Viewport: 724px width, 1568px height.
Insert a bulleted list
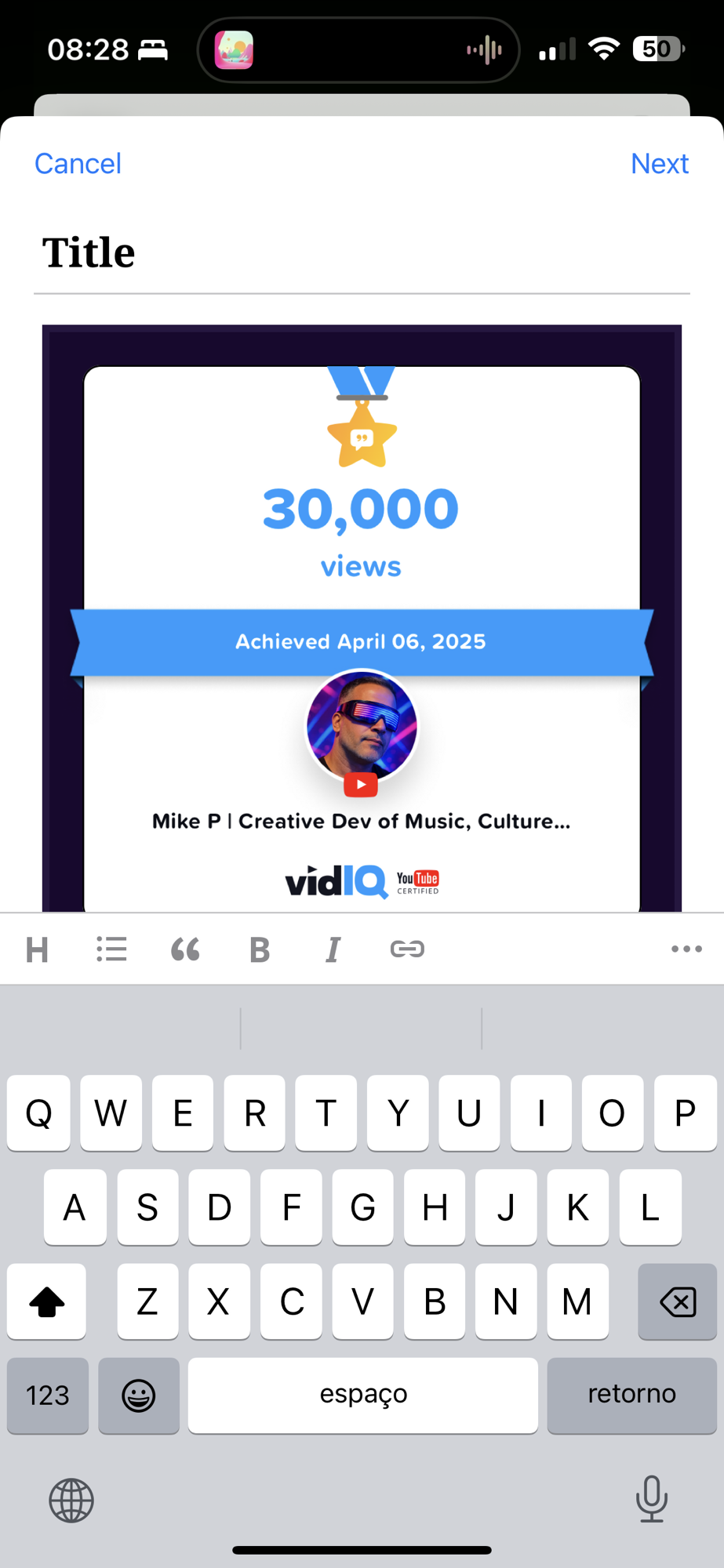(x=111, y=949)
